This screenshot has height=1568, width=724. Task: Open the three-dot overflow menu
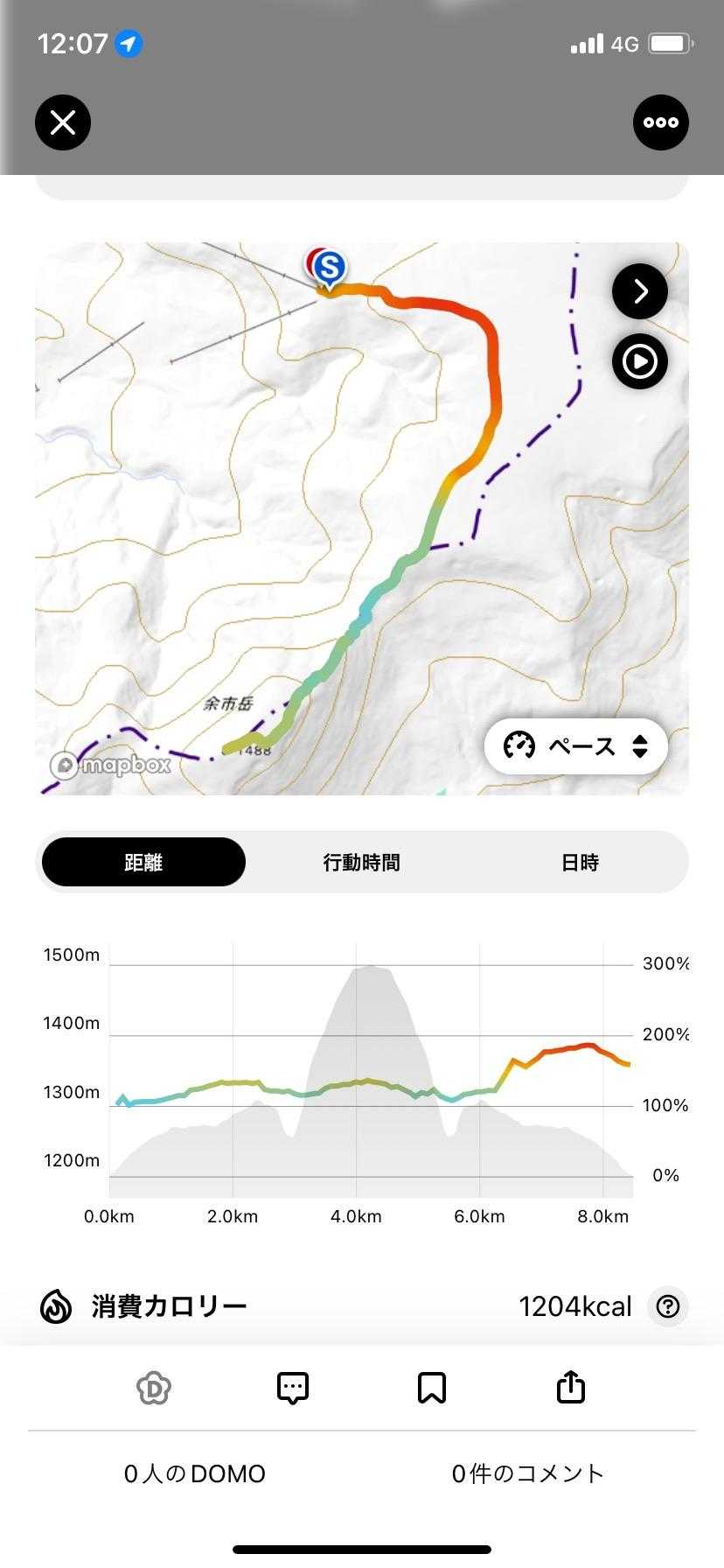[x=661, y=122]
